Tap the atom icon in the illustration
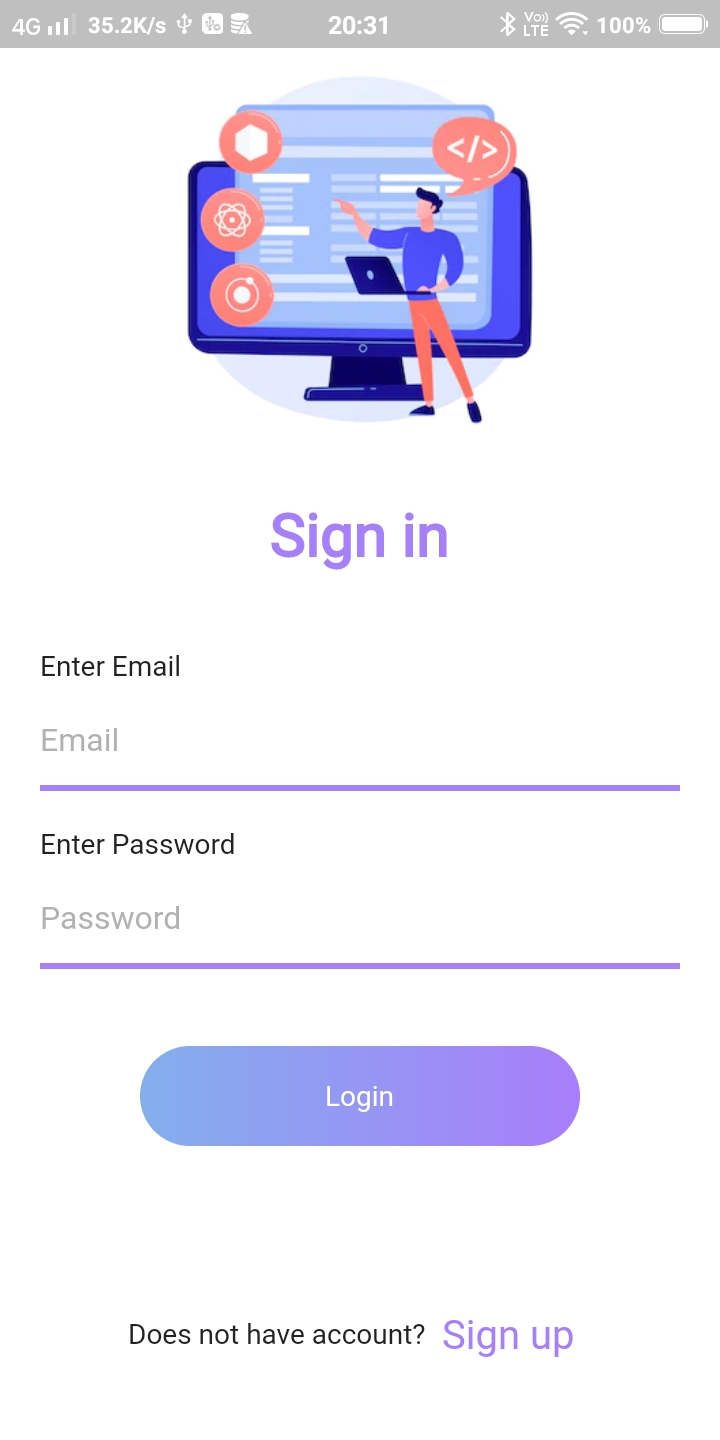Image resolution: width=720 pixels, height=1440 pixels. [x=233, y=218]
